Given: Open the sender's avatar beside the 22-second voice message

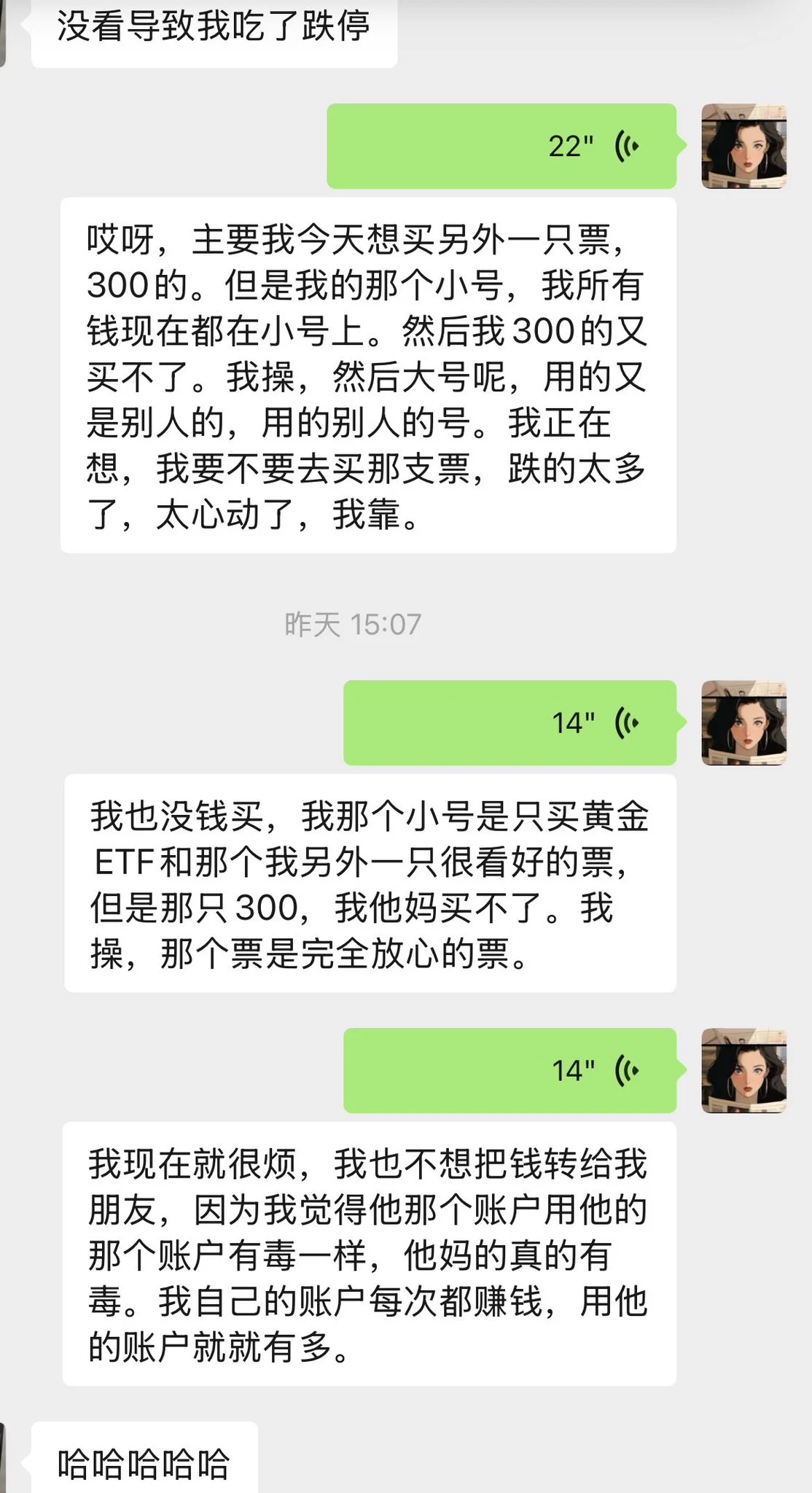Looking at the screenshot, I should pyautogui.click(x=743, y=147).
